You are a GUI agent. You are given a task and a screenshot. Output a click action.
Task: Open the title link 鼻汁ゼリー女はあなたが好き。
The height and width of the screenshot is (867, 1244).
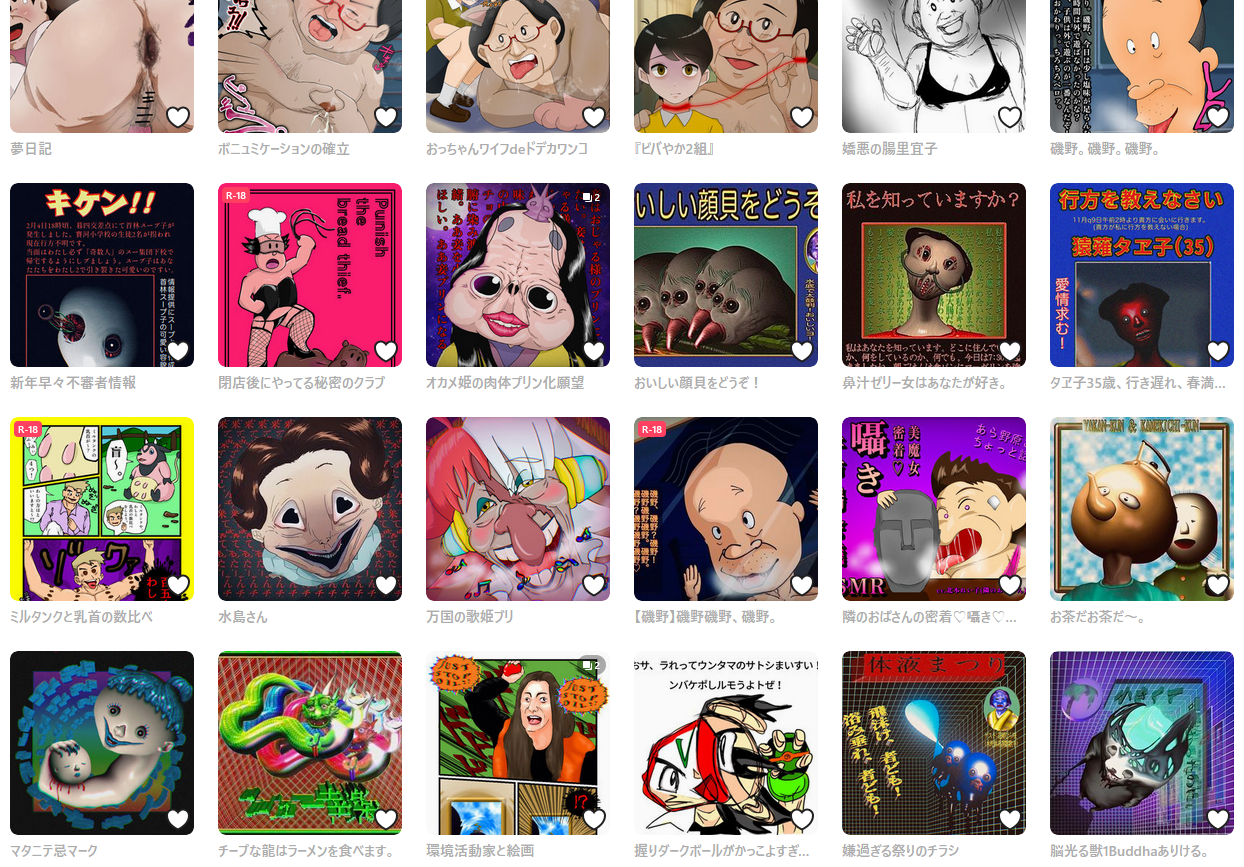(x=925, y=383)
